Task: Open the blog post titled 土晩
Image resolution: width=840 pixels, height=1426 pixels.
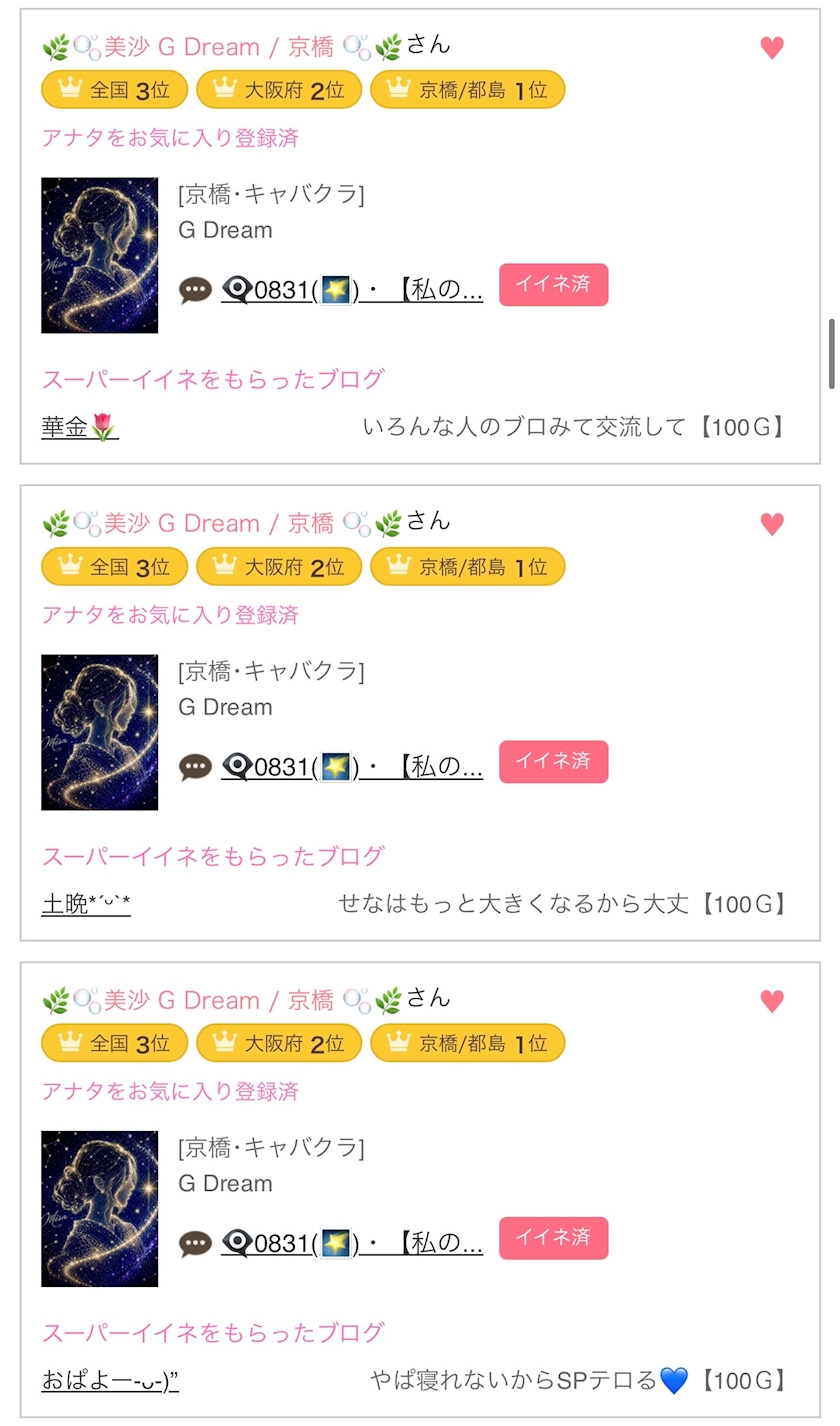Action: point(86,905)
